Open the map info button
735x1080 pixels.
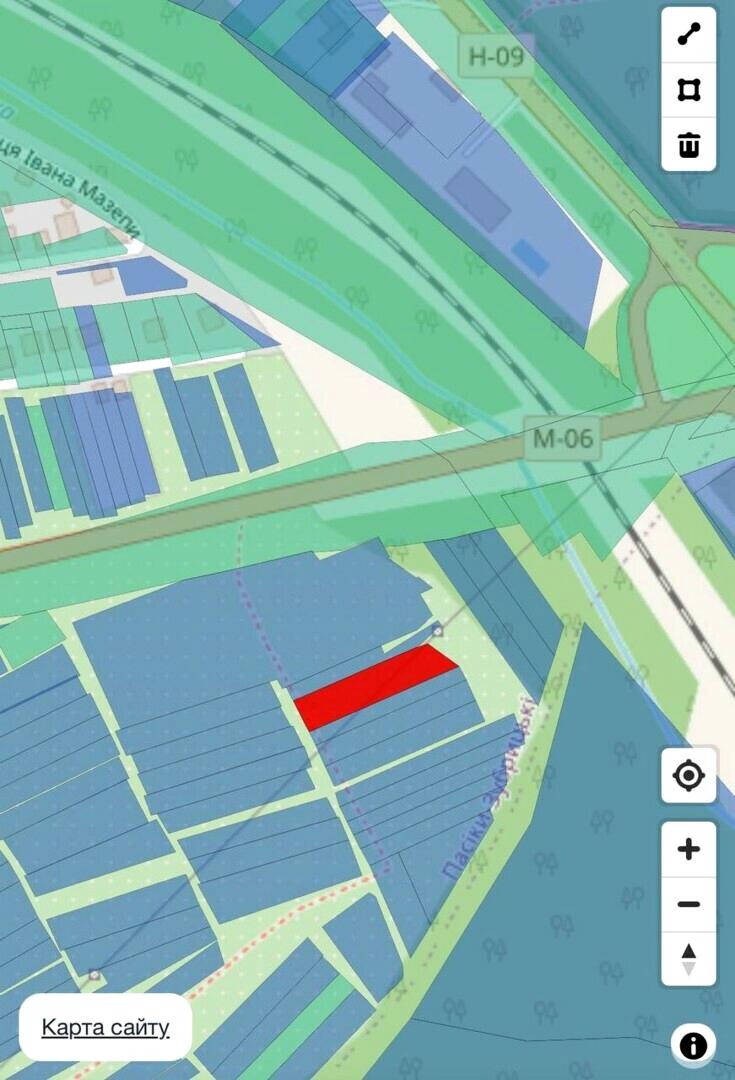point(692,1046)
